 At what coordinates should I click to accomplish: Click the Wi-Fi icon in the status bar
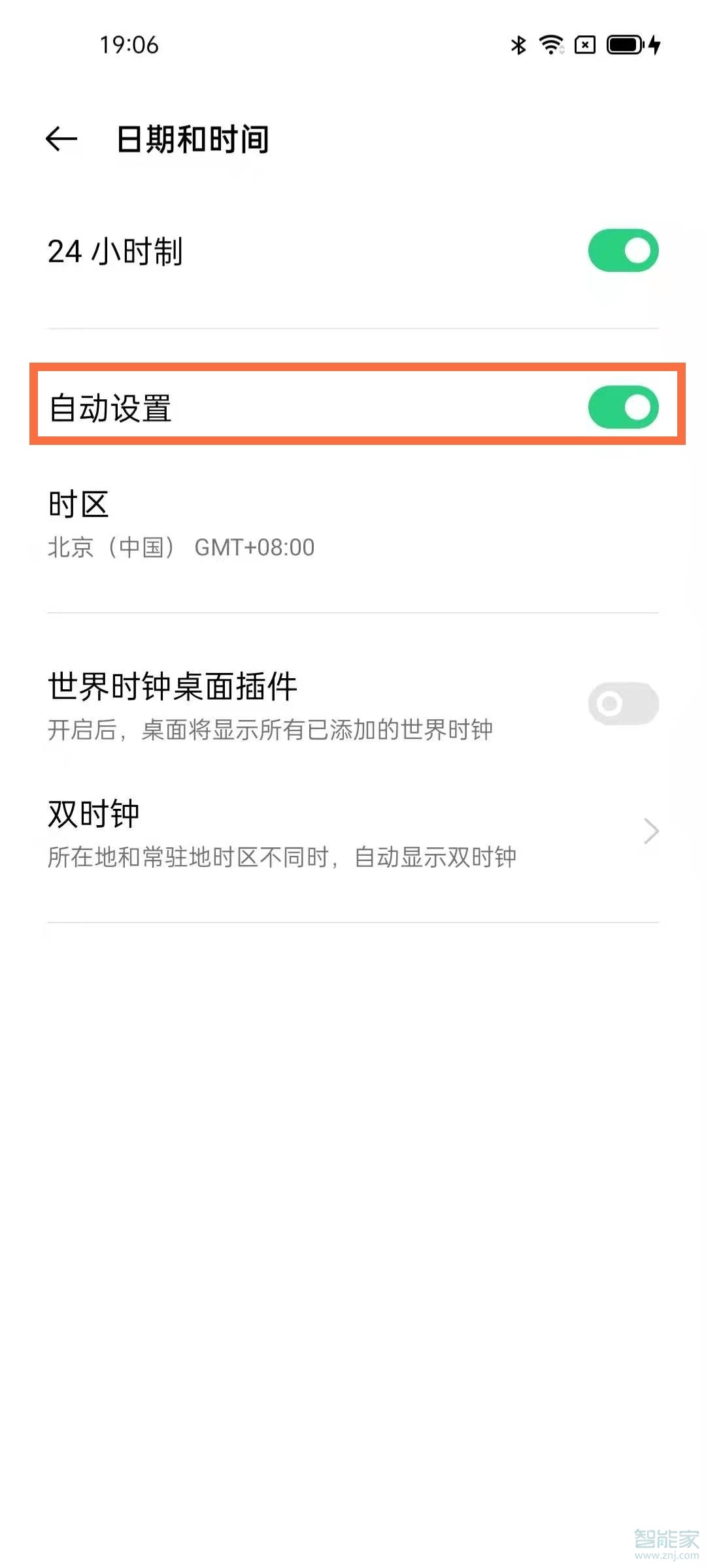552,44
